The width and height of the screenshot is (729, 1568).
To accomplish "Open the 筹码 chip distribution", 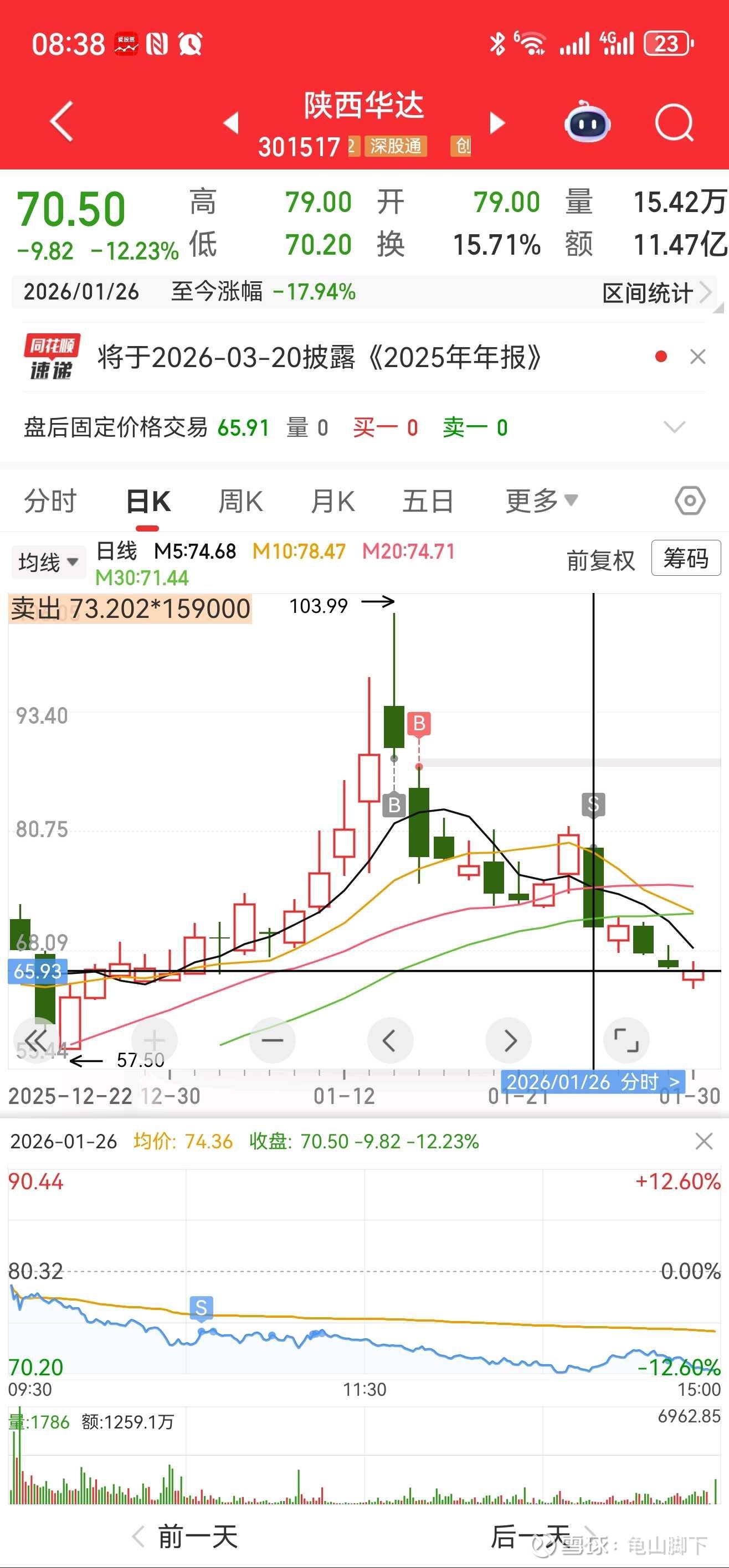I will 686,558.
